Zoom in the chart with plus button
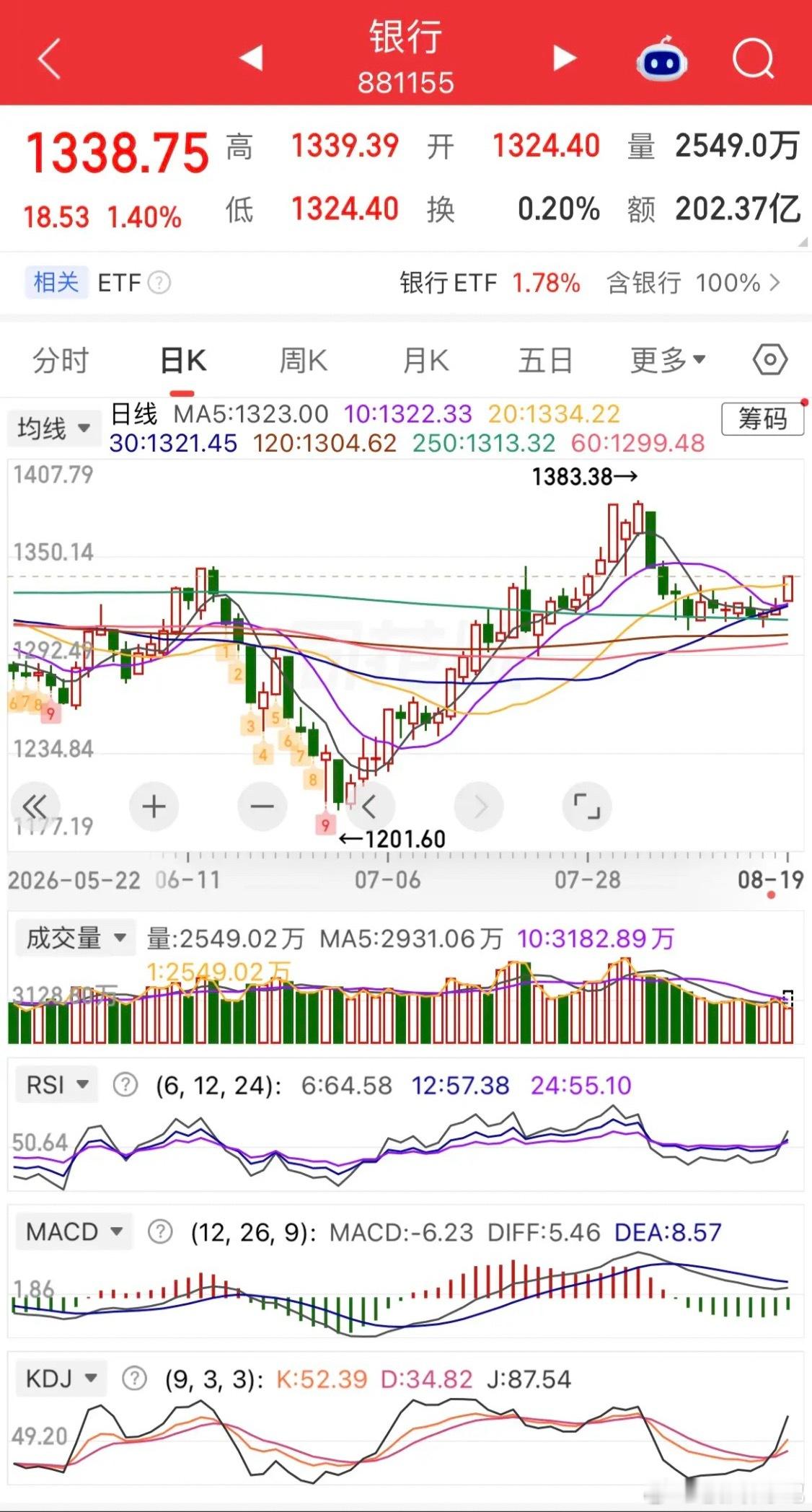Viewport: 812px width, 1512px height. [154, 806]
